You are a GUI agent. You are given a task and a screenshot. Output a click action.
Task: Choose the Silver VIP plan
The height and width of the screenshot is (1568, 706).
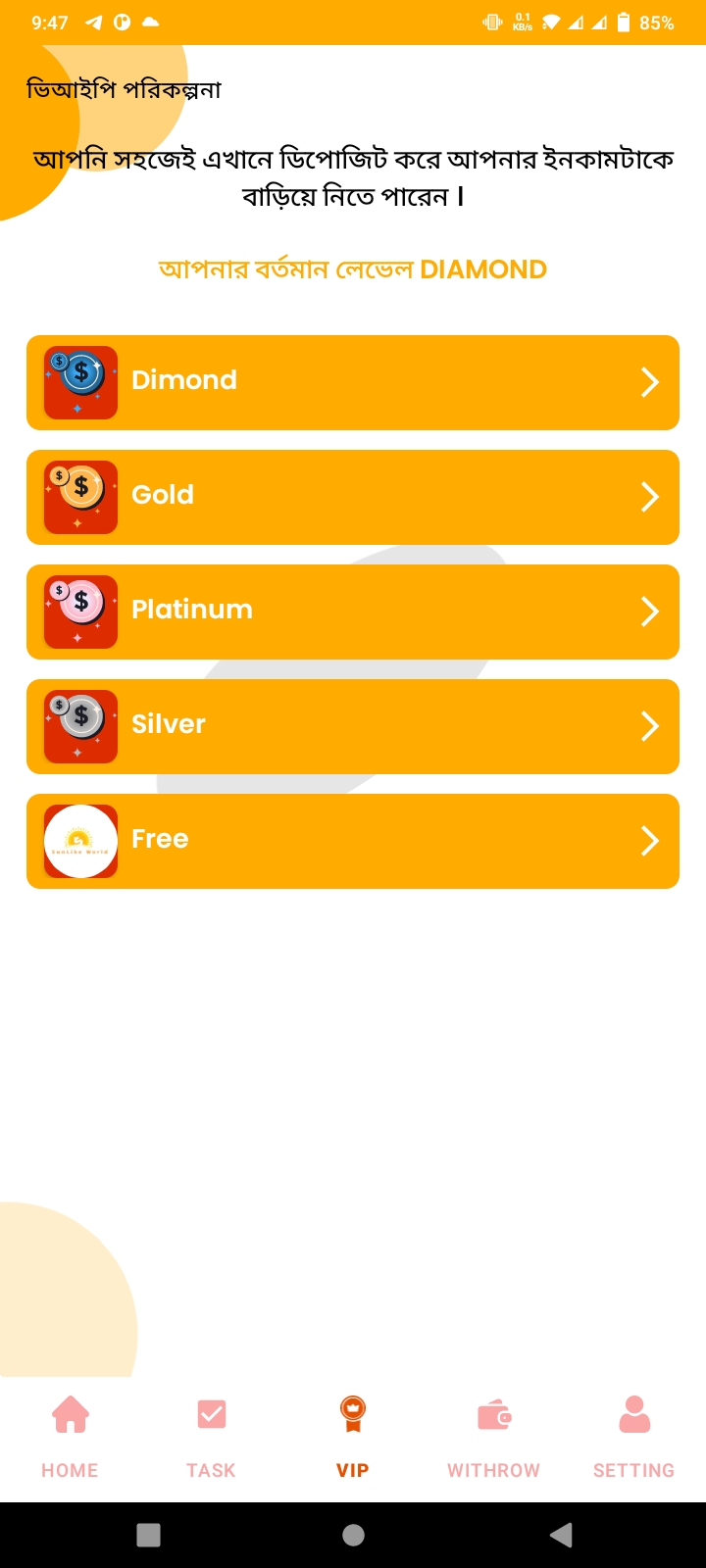(x=353, y=726)
